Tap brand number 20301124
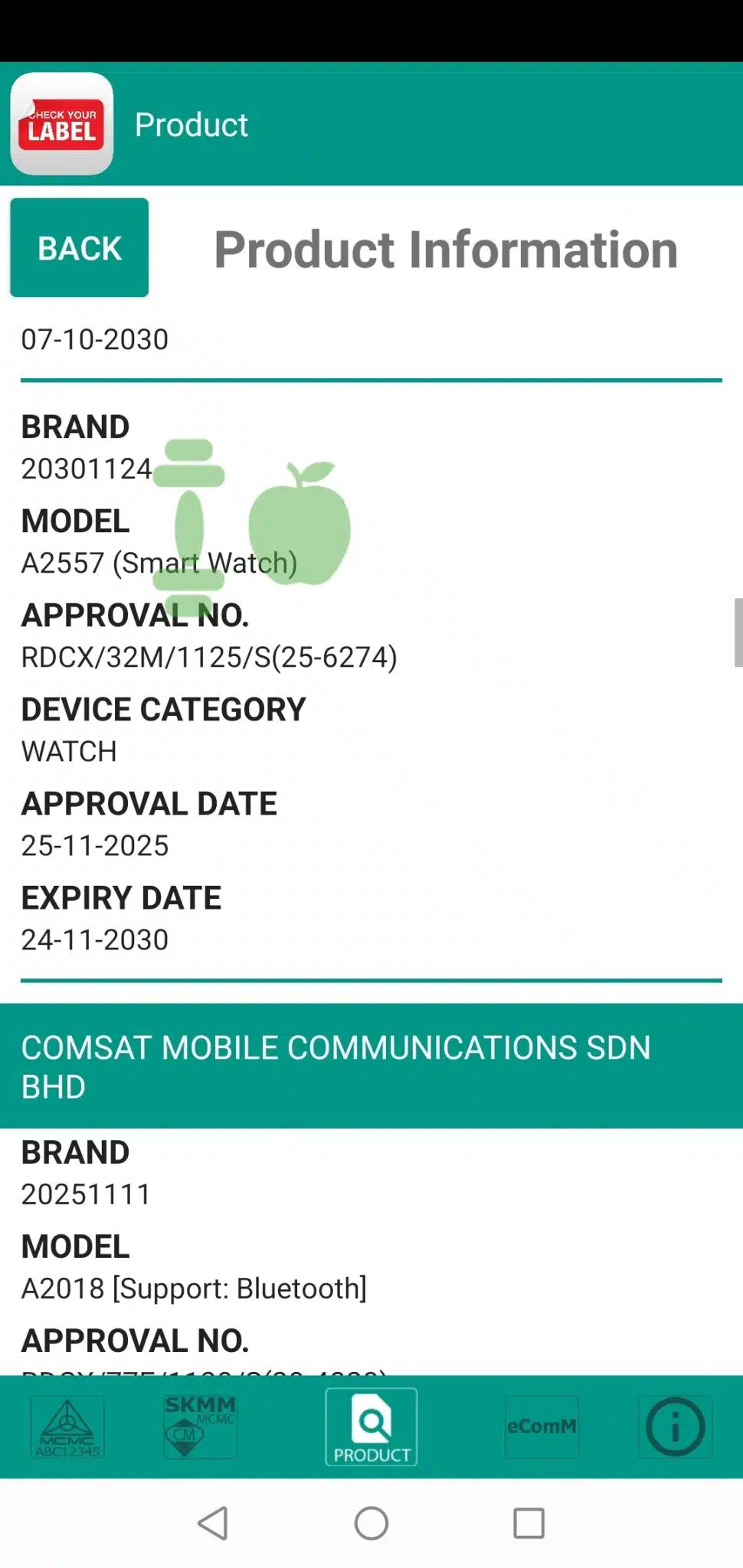Viewport: 743px width, 1568px height. tap(85, 468)
